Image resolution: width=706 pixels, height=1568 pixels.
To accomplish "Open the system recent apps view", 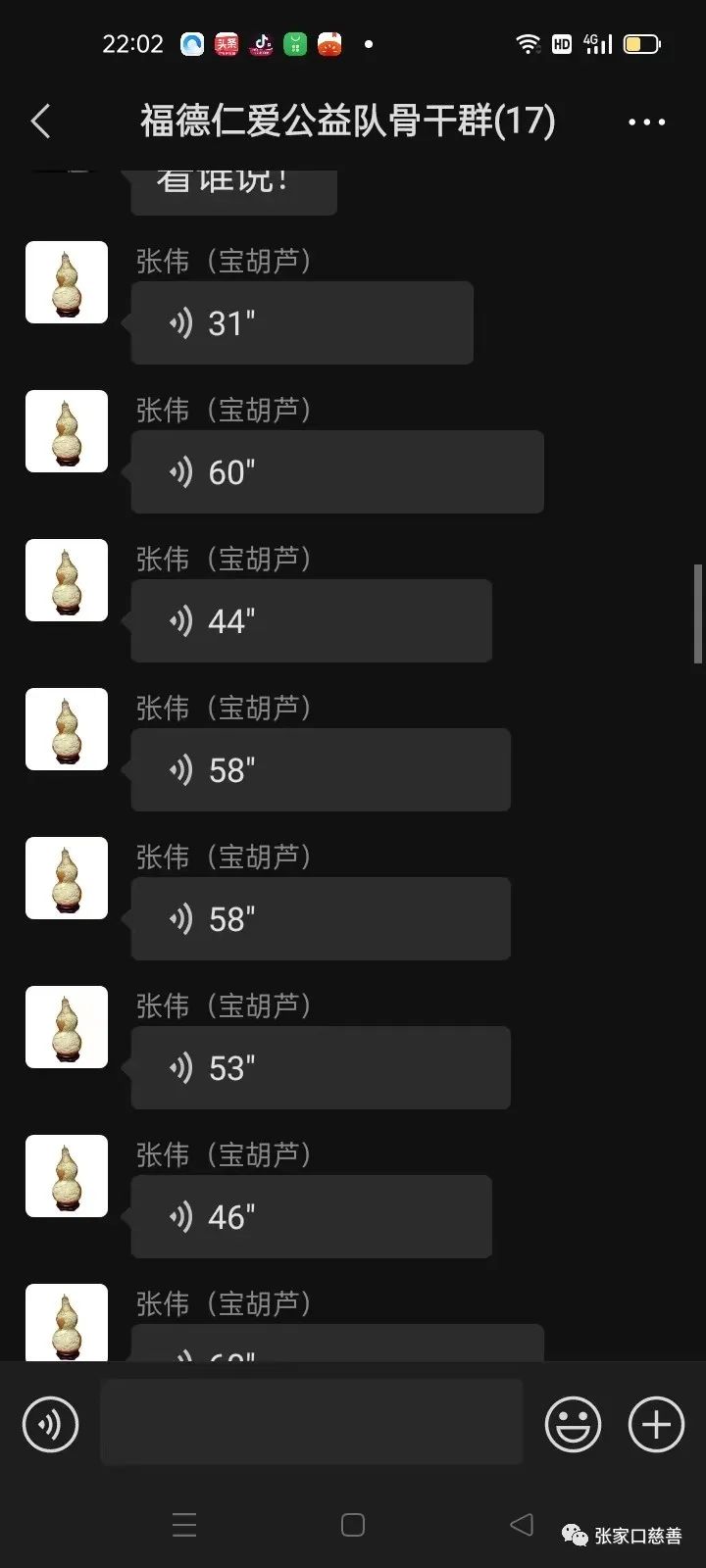I will (x=184, y=1525).
